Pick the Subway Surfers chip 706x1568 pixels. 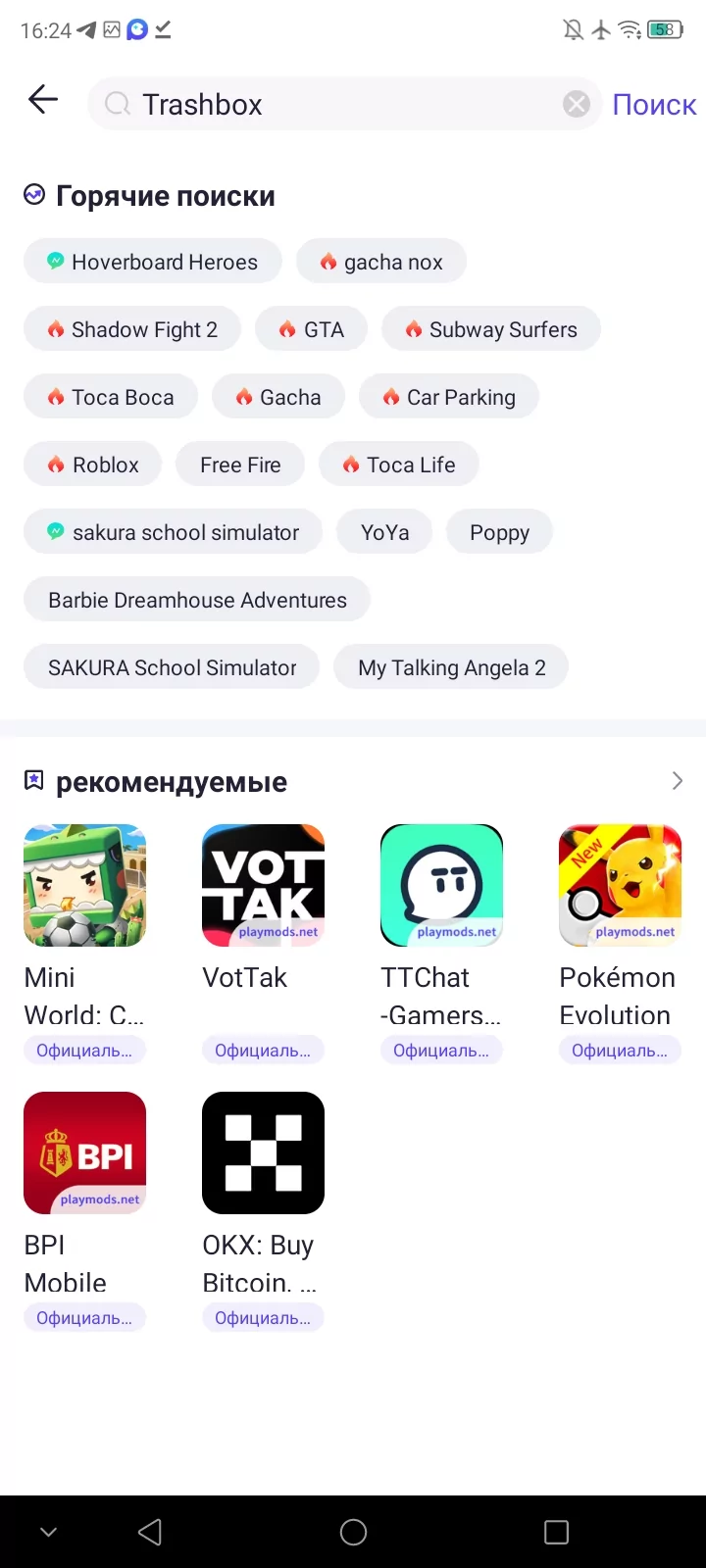click(x=491, y=329)
